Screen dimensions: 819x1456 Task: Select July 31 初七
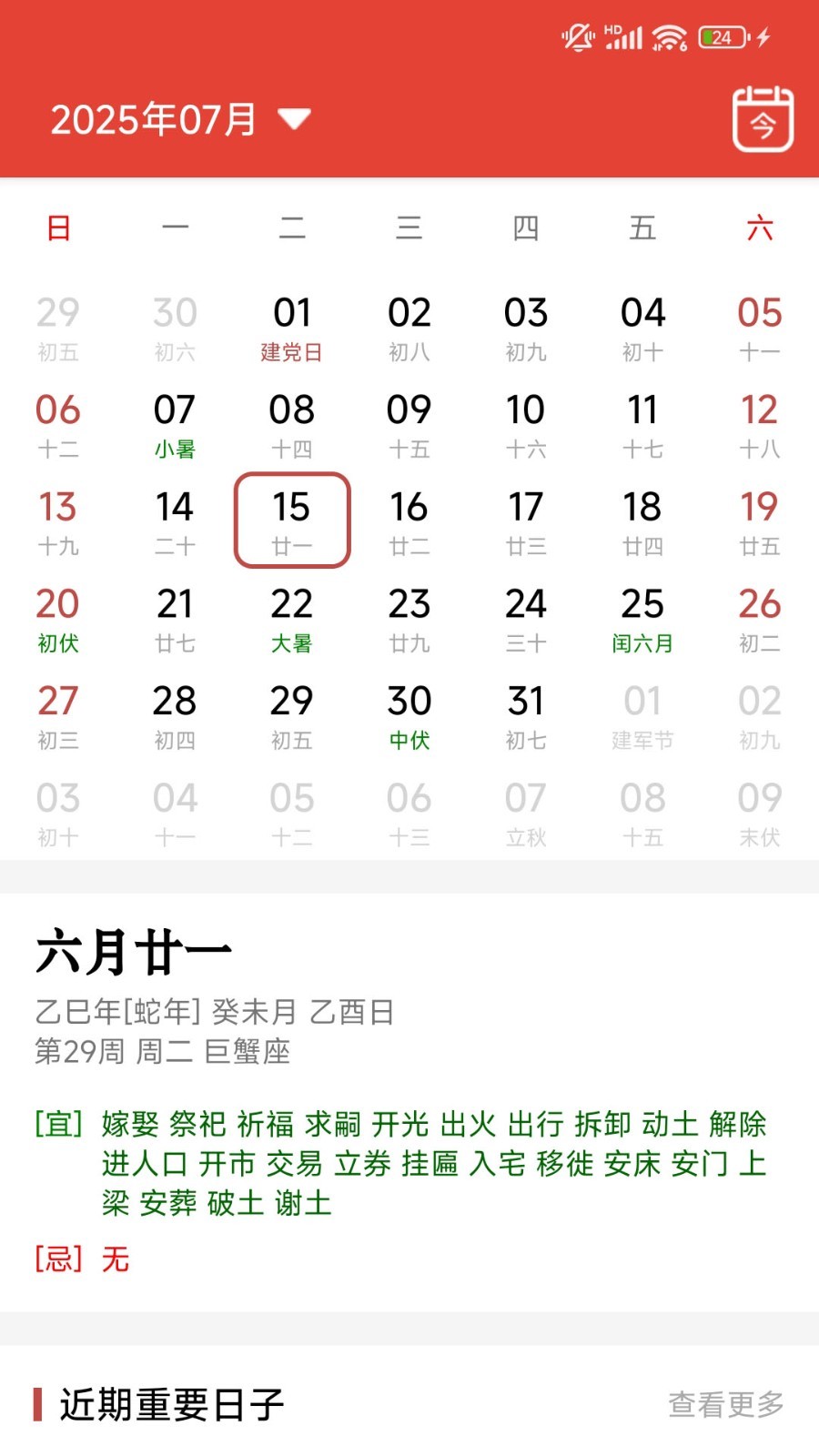[526, 716]
